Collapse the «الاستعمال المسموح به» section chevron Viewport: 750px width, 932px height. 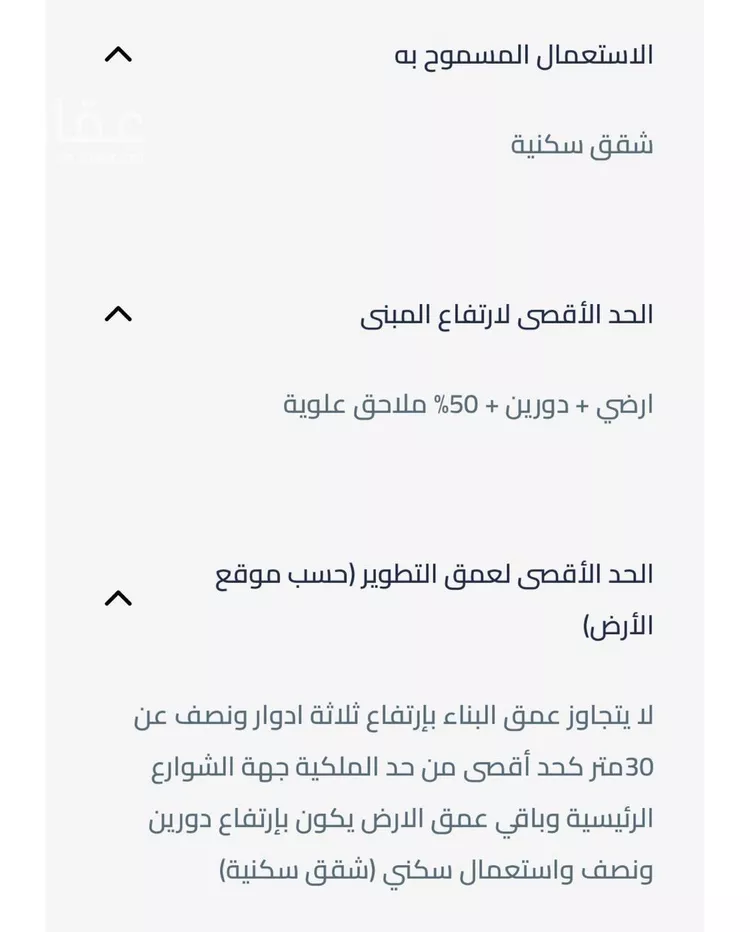point(119,54)
